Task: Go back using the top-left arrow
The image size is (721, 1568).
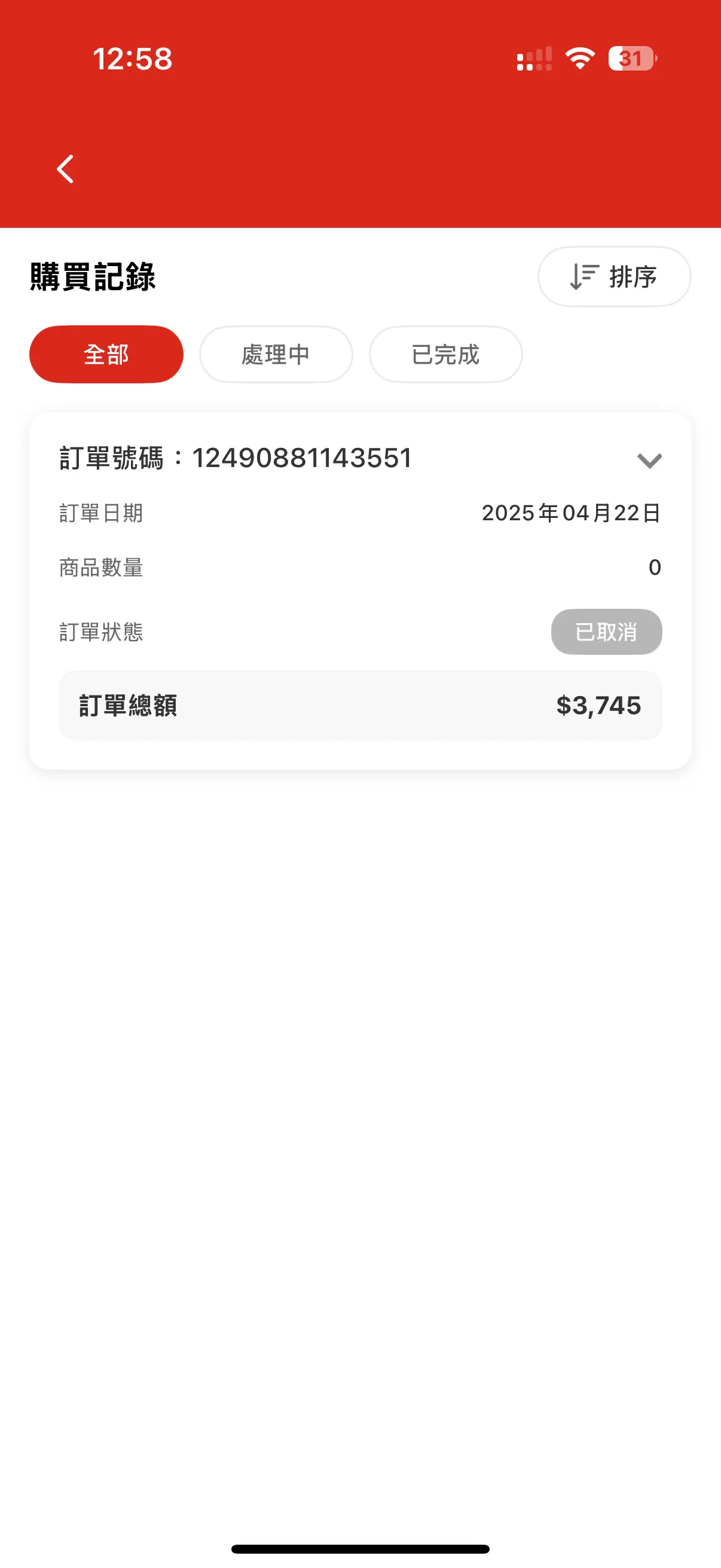Action: point(66,169)
